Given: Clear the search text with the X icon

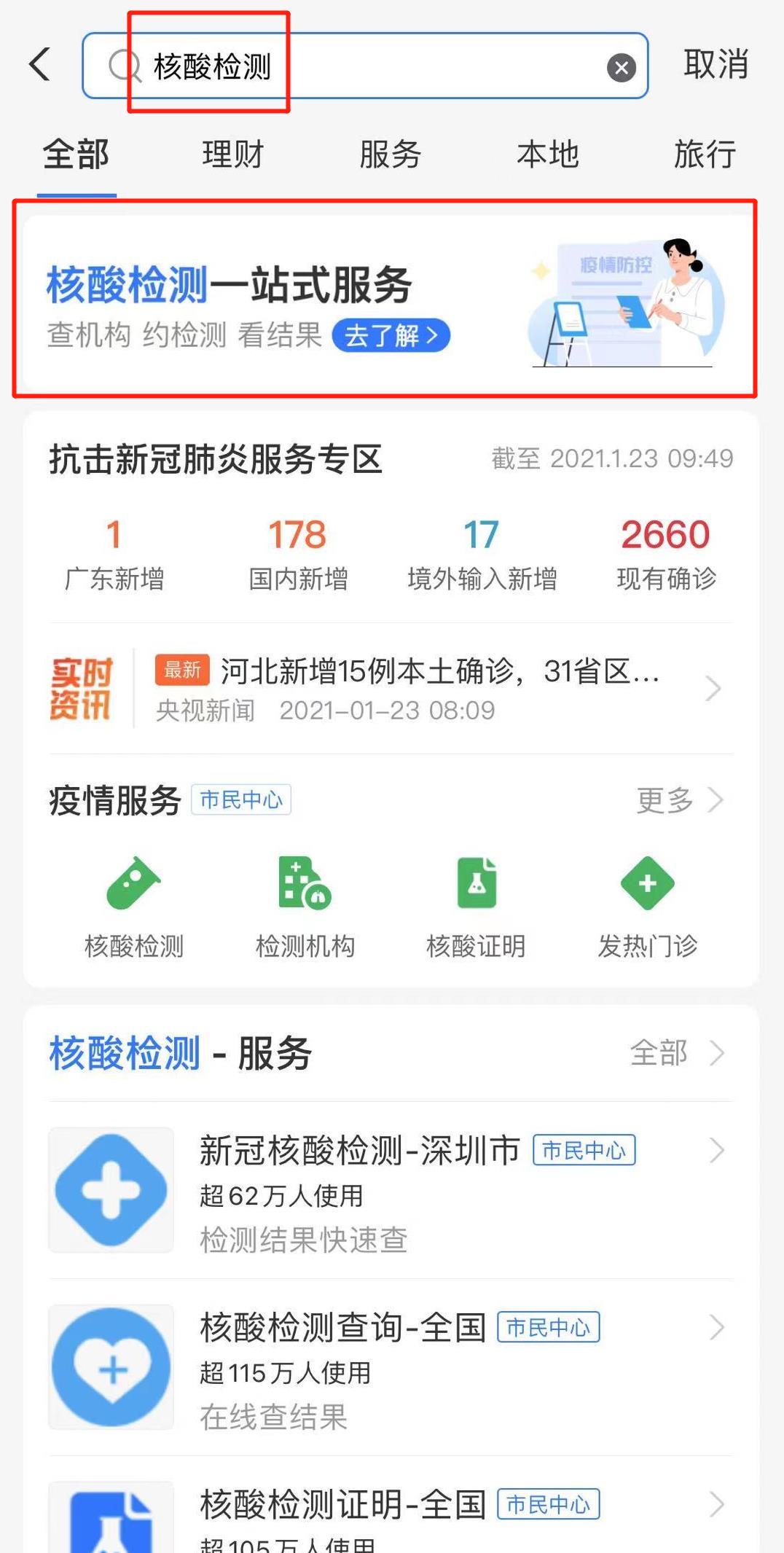Looking at the screenshot, I should coord(621,68).
